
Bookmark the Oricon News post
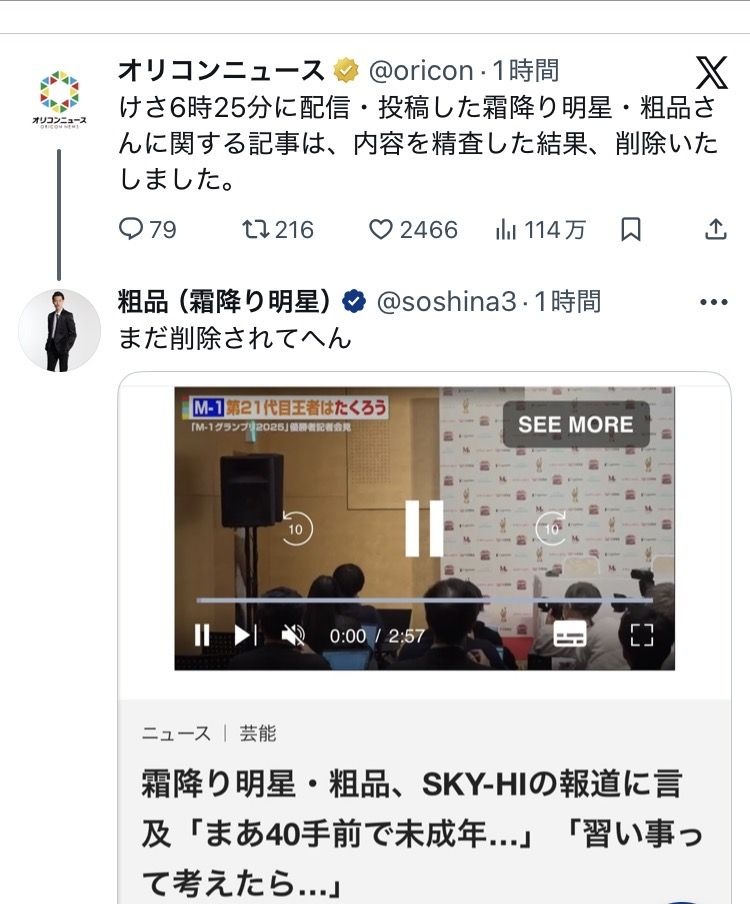coord(630,230)
